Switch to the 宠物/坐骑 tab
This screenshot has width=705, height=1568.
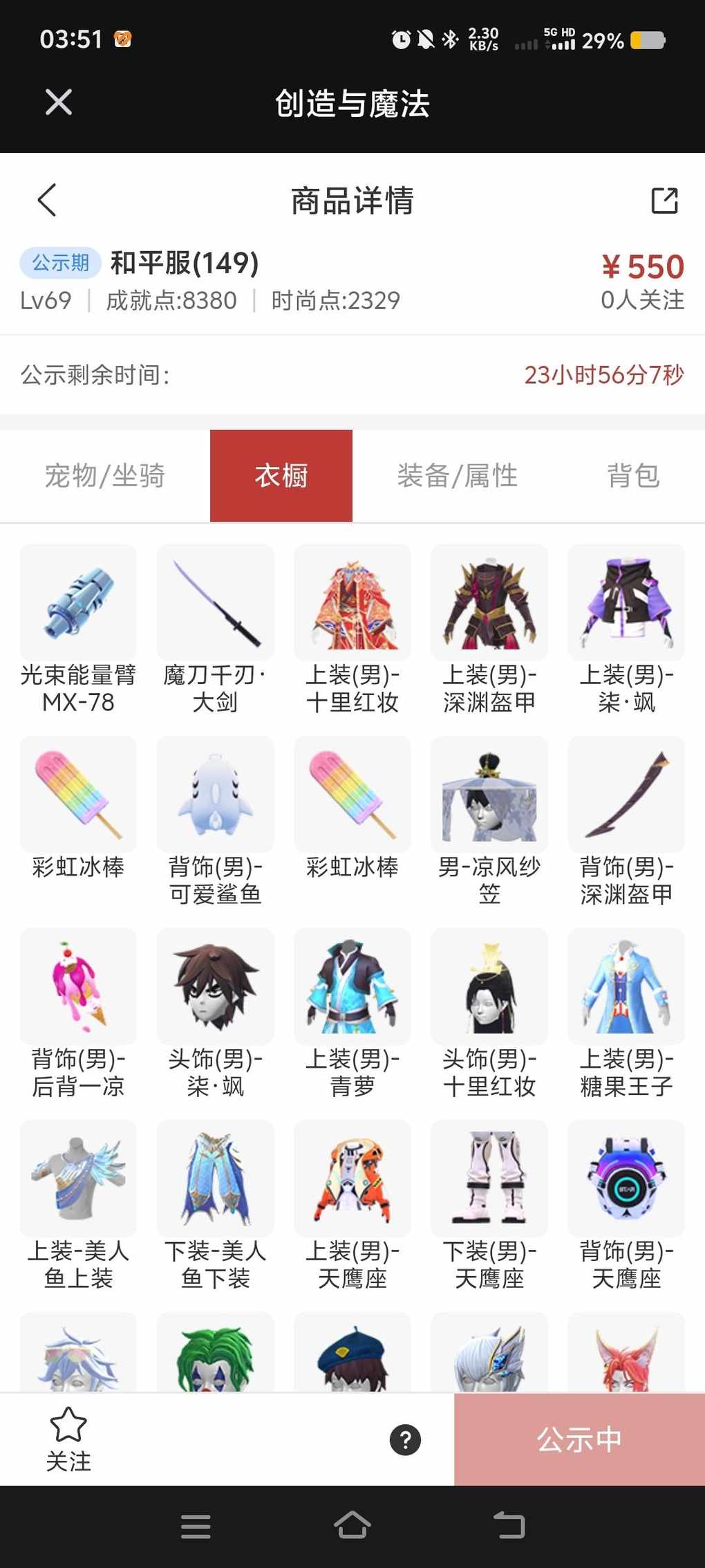click(x=105, y=476)
